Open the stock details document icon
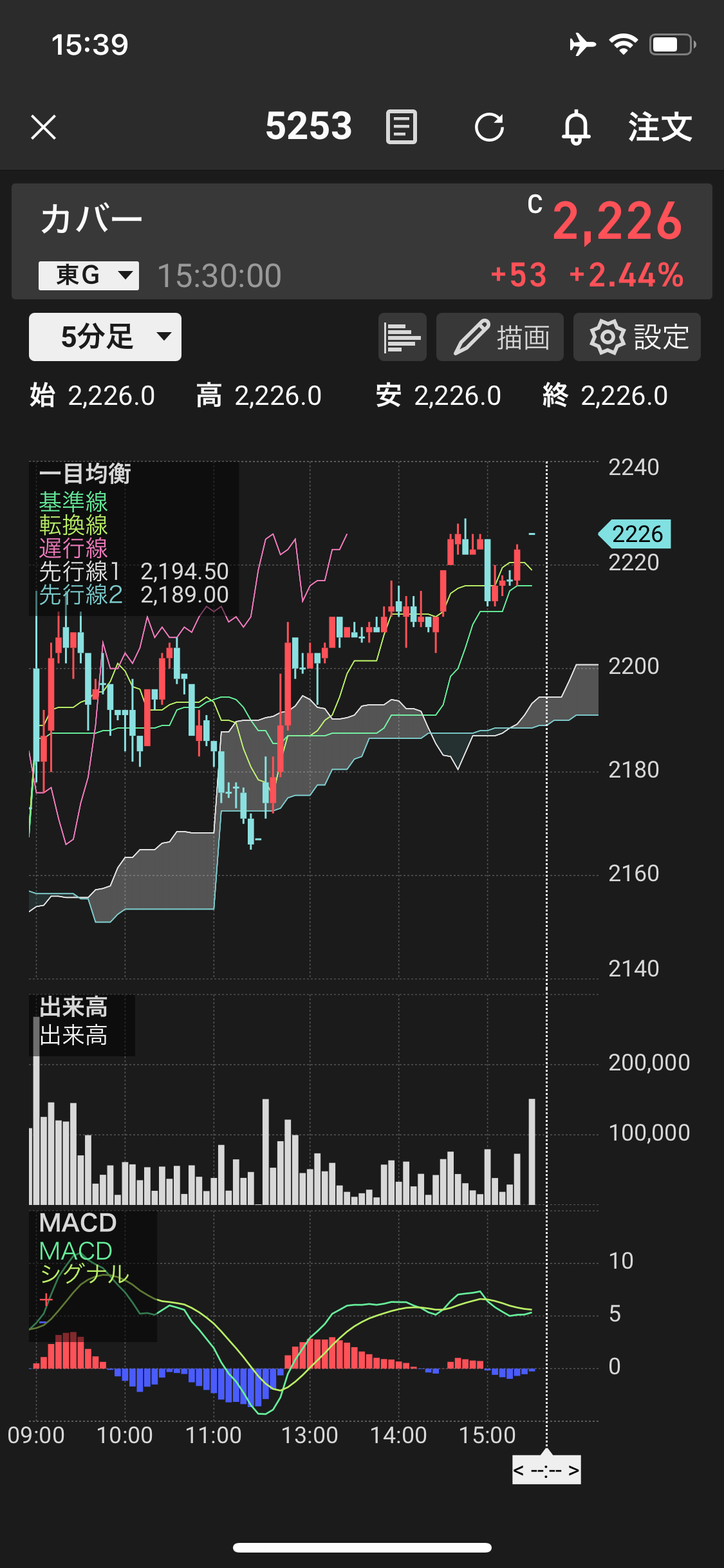The width and height of the screenshot is (724, 1568). (x=401, y=127)
